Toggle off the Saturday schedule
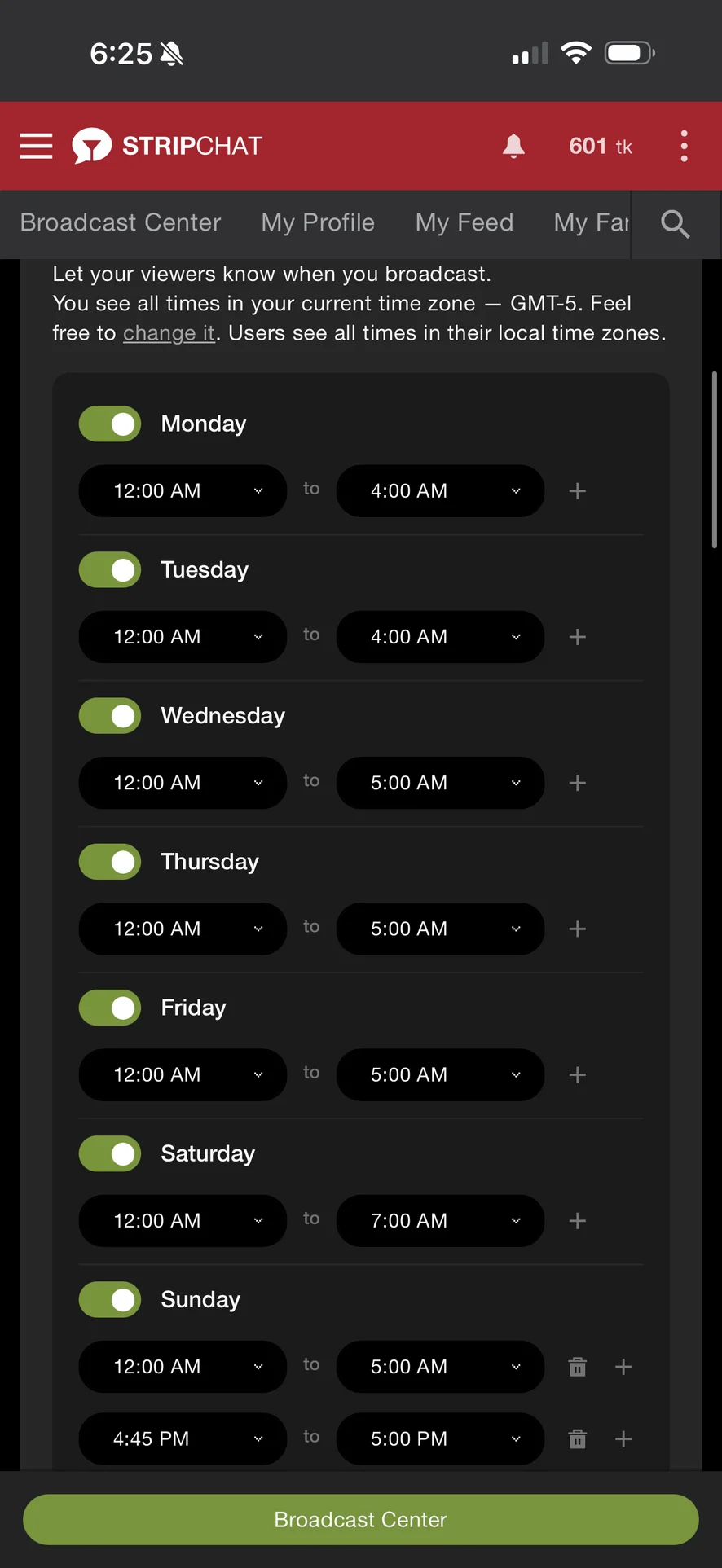722x1568 pixels. click(x=110, y=1154)
